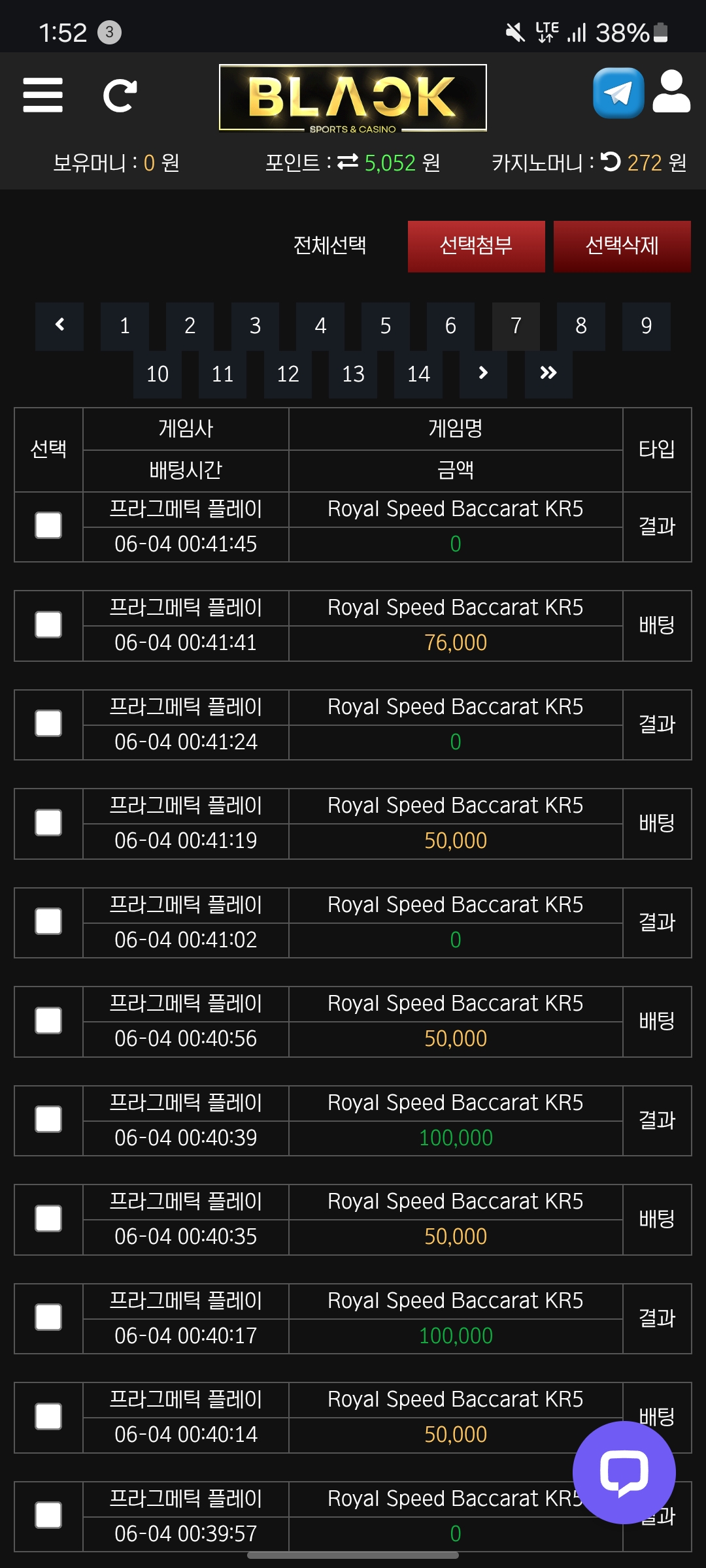706x1568 pixels.
Task: Select checkbox for 76,000 bet row
Action: click(48, 625)
